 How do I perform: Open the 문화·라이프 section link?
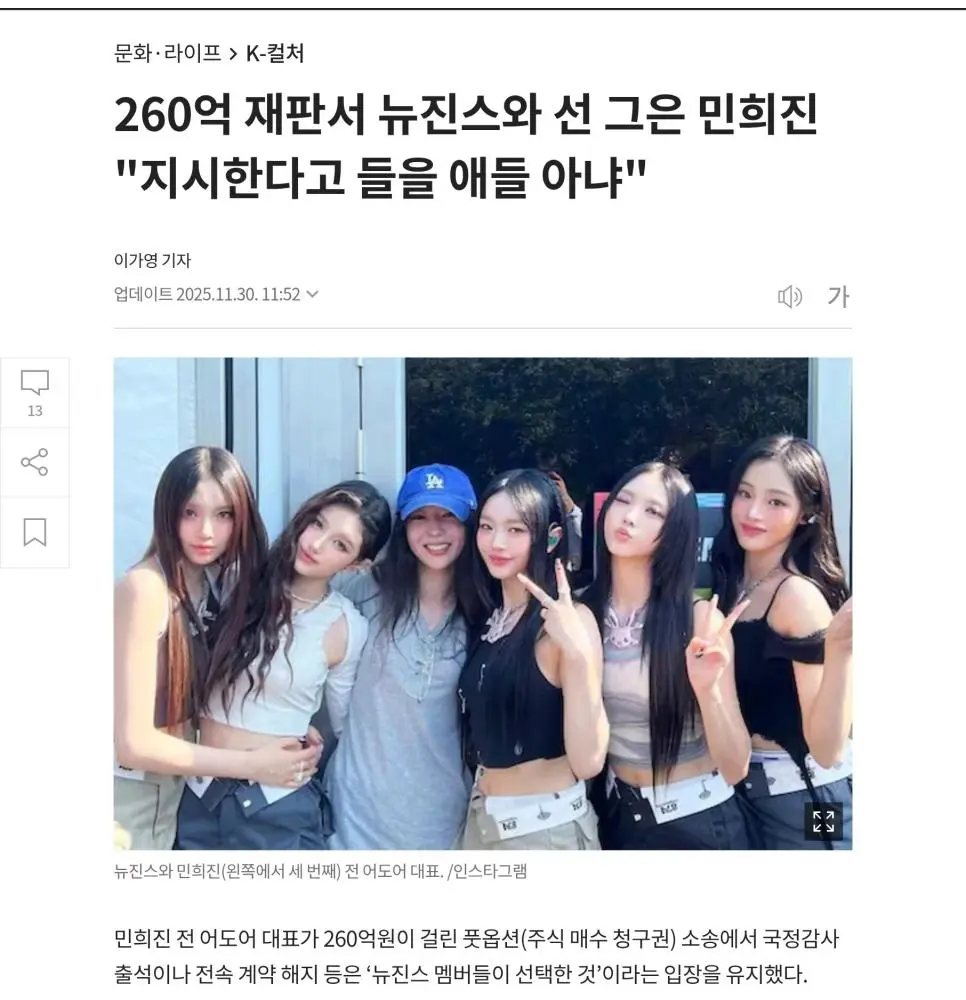(168, 53)
